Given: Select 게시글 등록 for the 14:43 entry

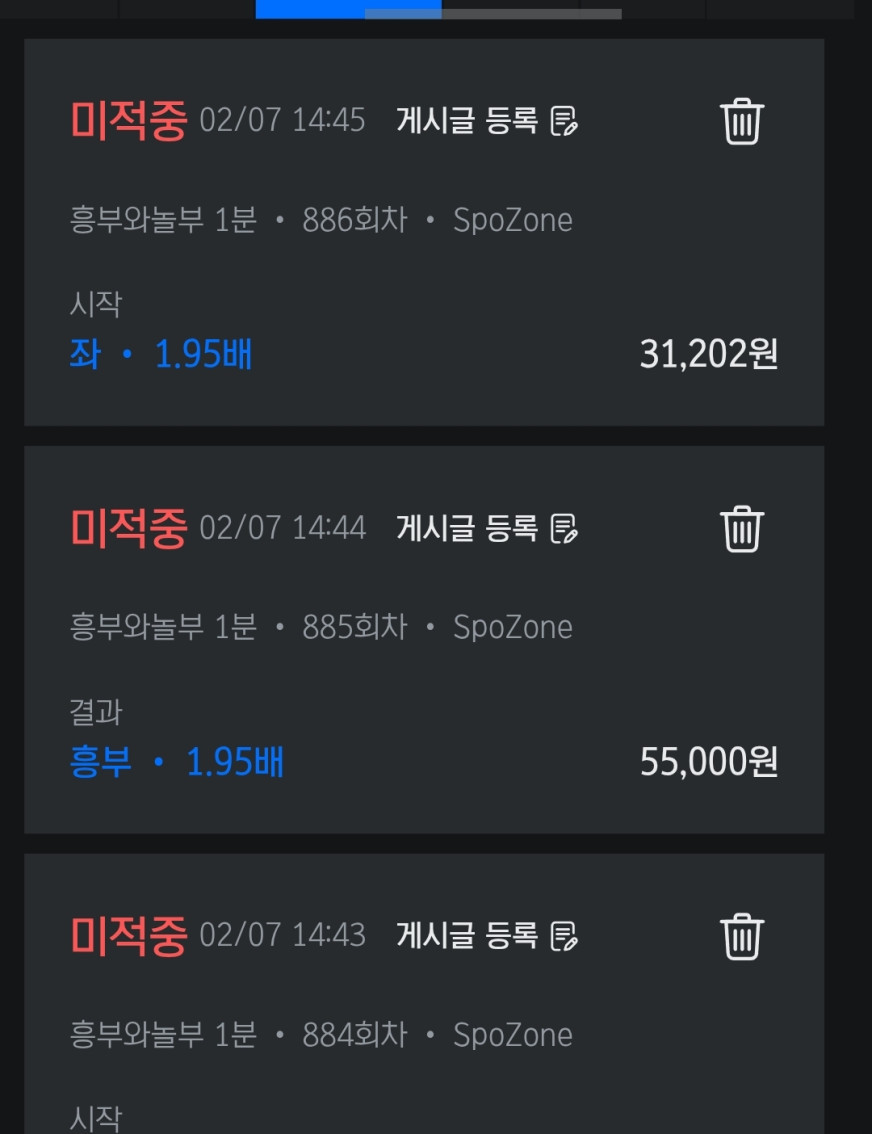Looking at the screenshot, I should [x=486, y=936].
